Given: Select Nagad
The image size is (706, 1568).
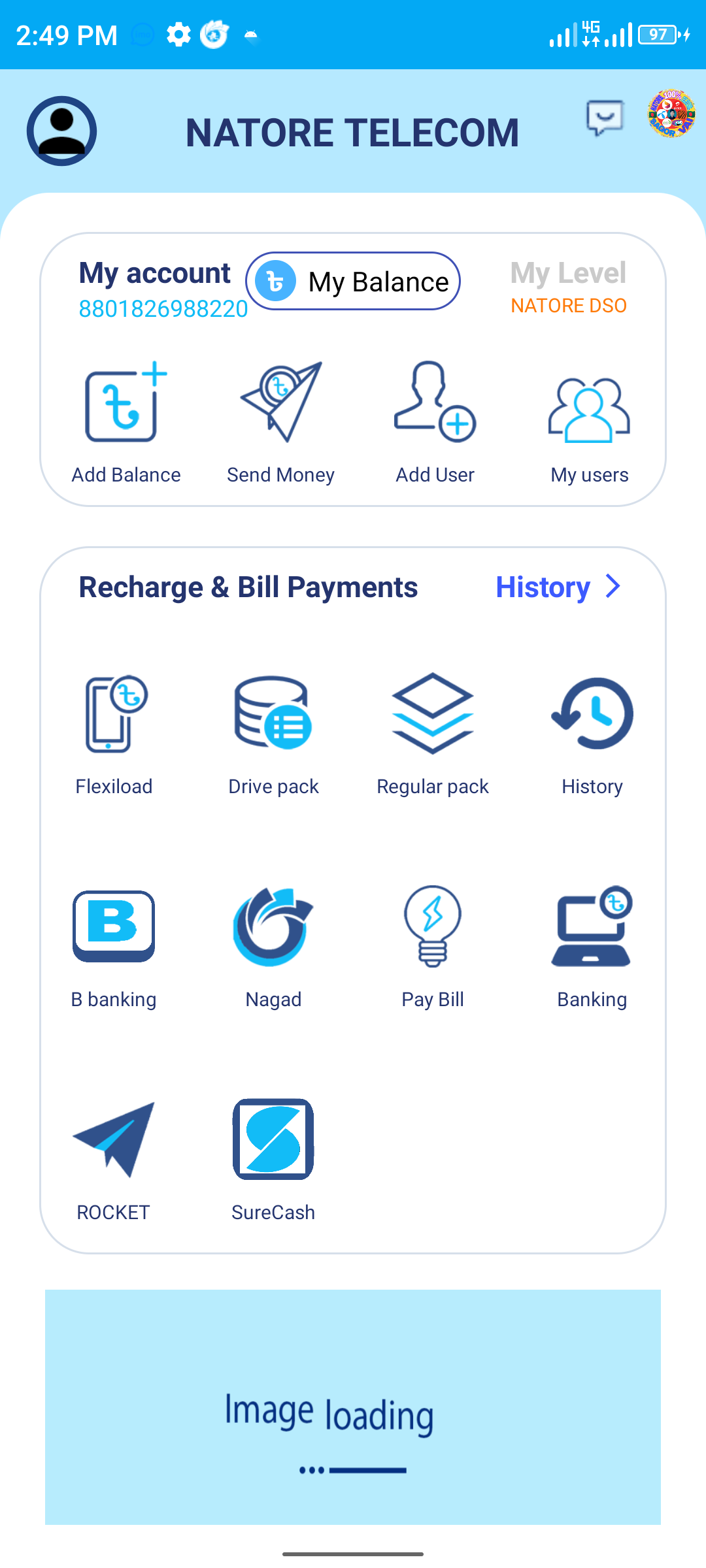Looking at the screenshot, I should pos(273,947).
